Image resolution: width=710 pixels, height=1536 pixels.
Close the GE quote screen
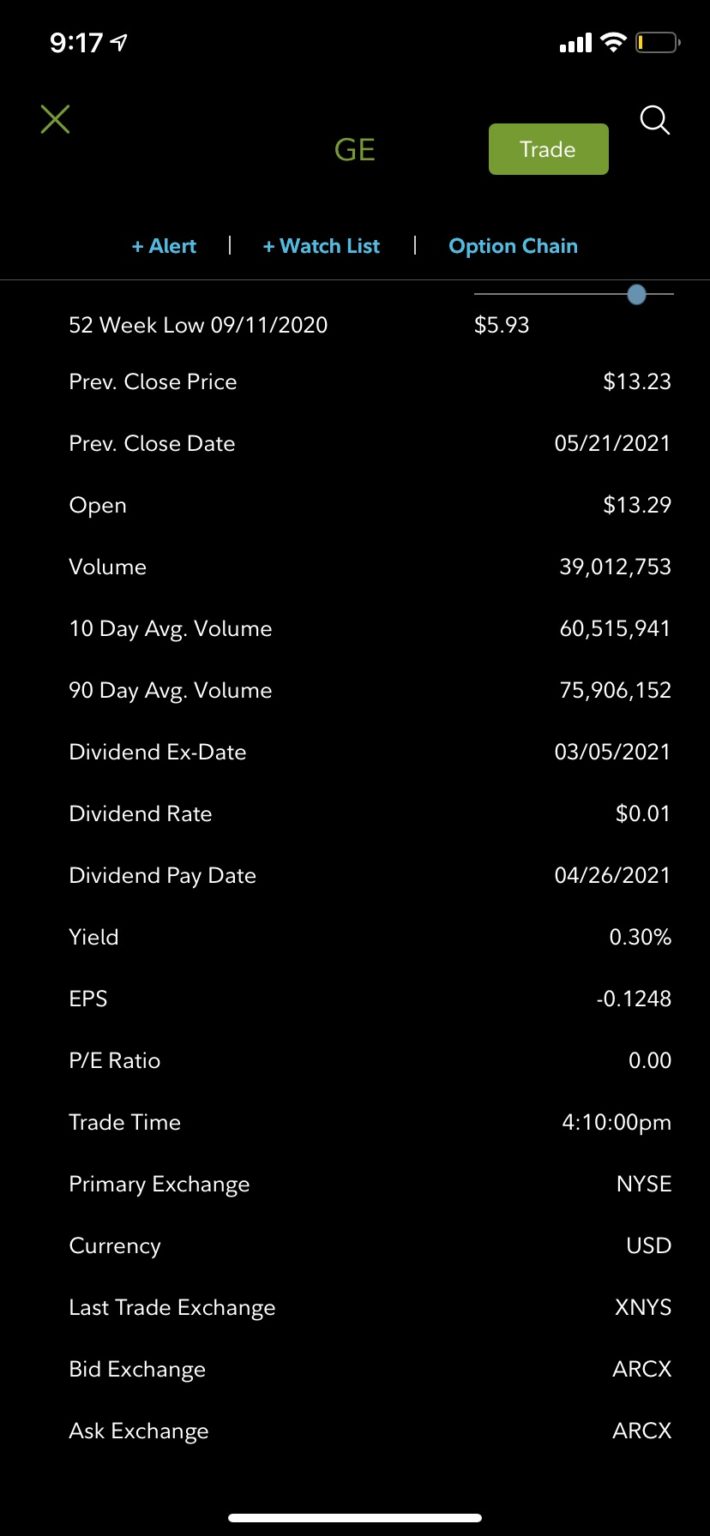pyautogui.click(x=55, y=120)
